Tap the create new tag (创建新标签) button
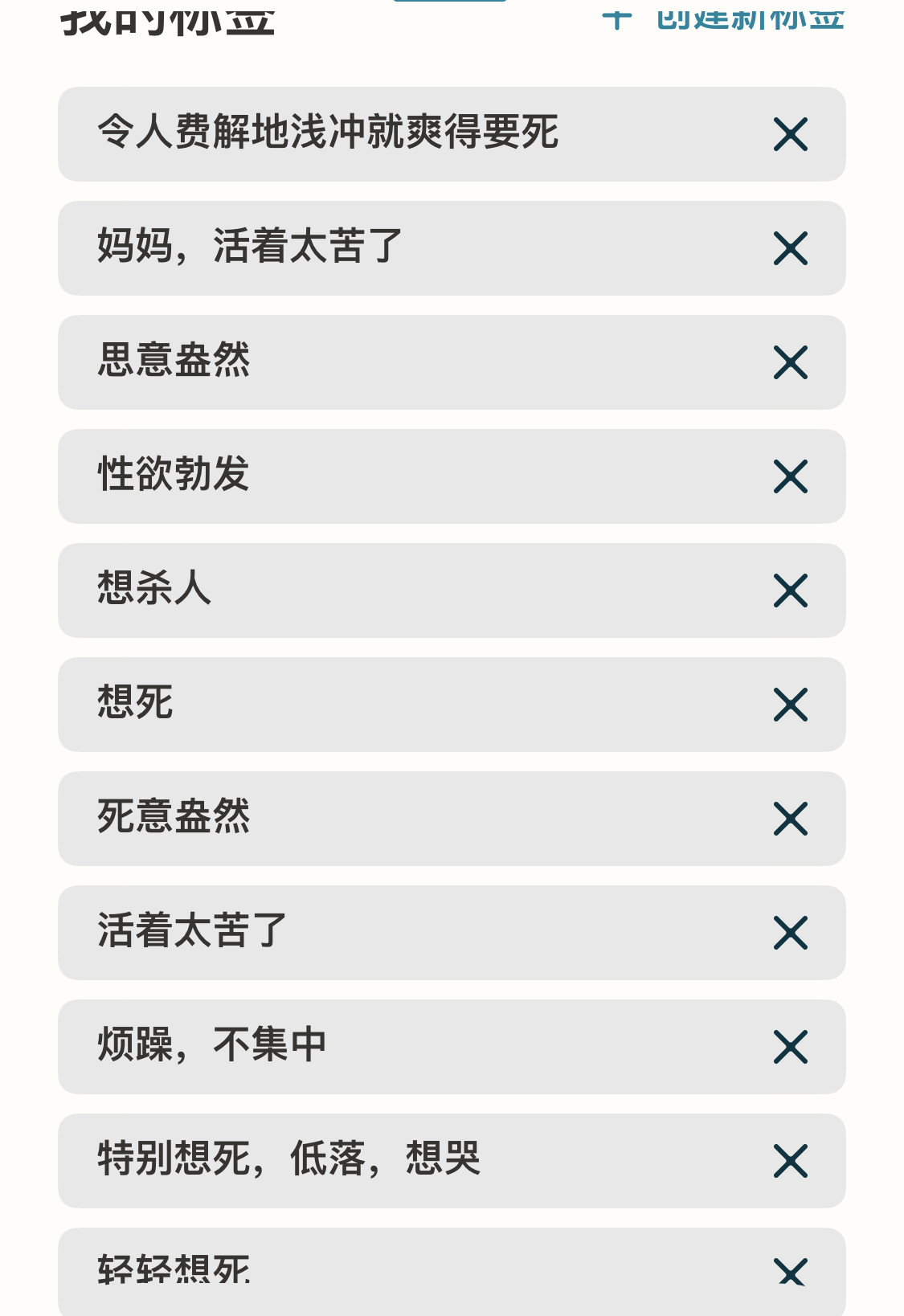Image resolution: width=904 pixels, height=1316 pixels. point(723,16)
